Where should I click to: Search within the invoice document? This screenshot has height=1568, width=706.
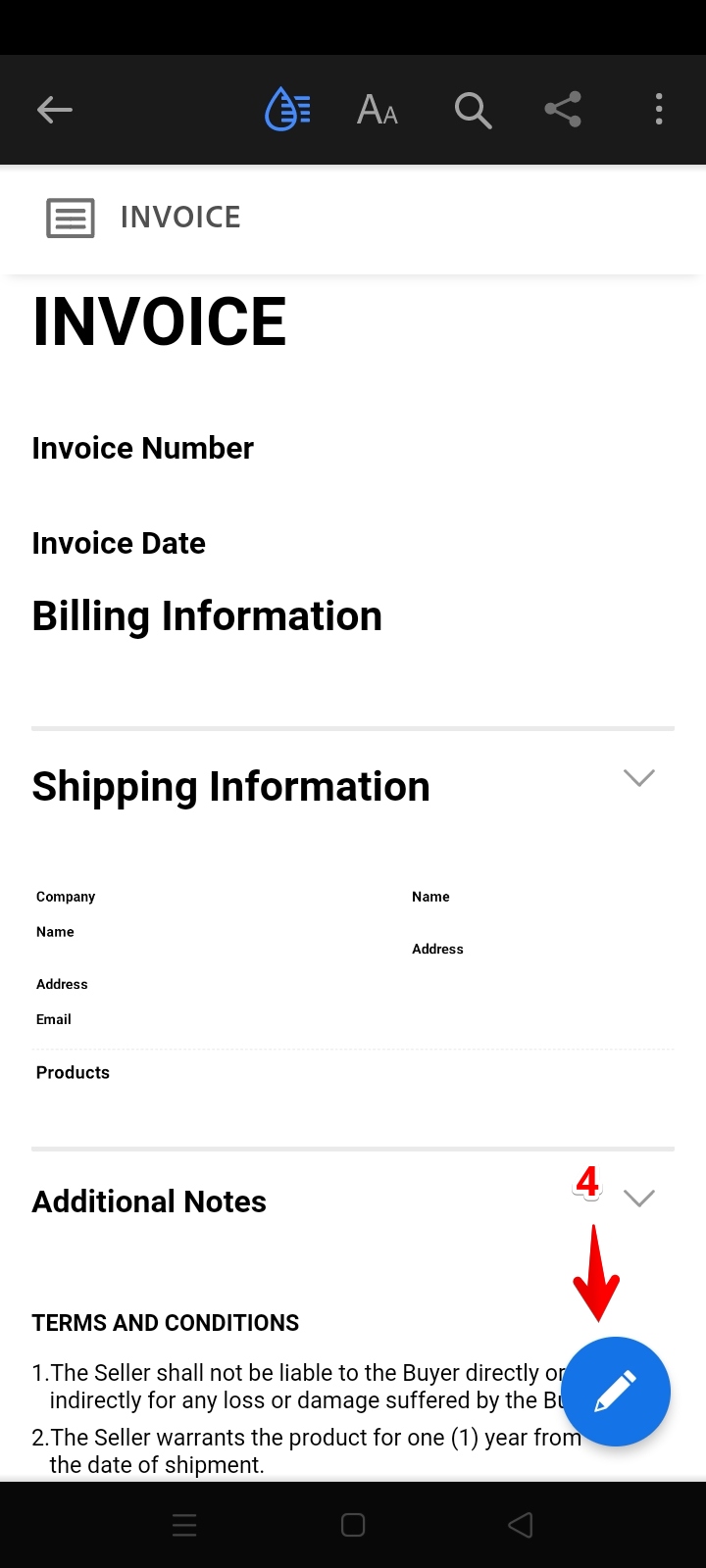point(473,110)
